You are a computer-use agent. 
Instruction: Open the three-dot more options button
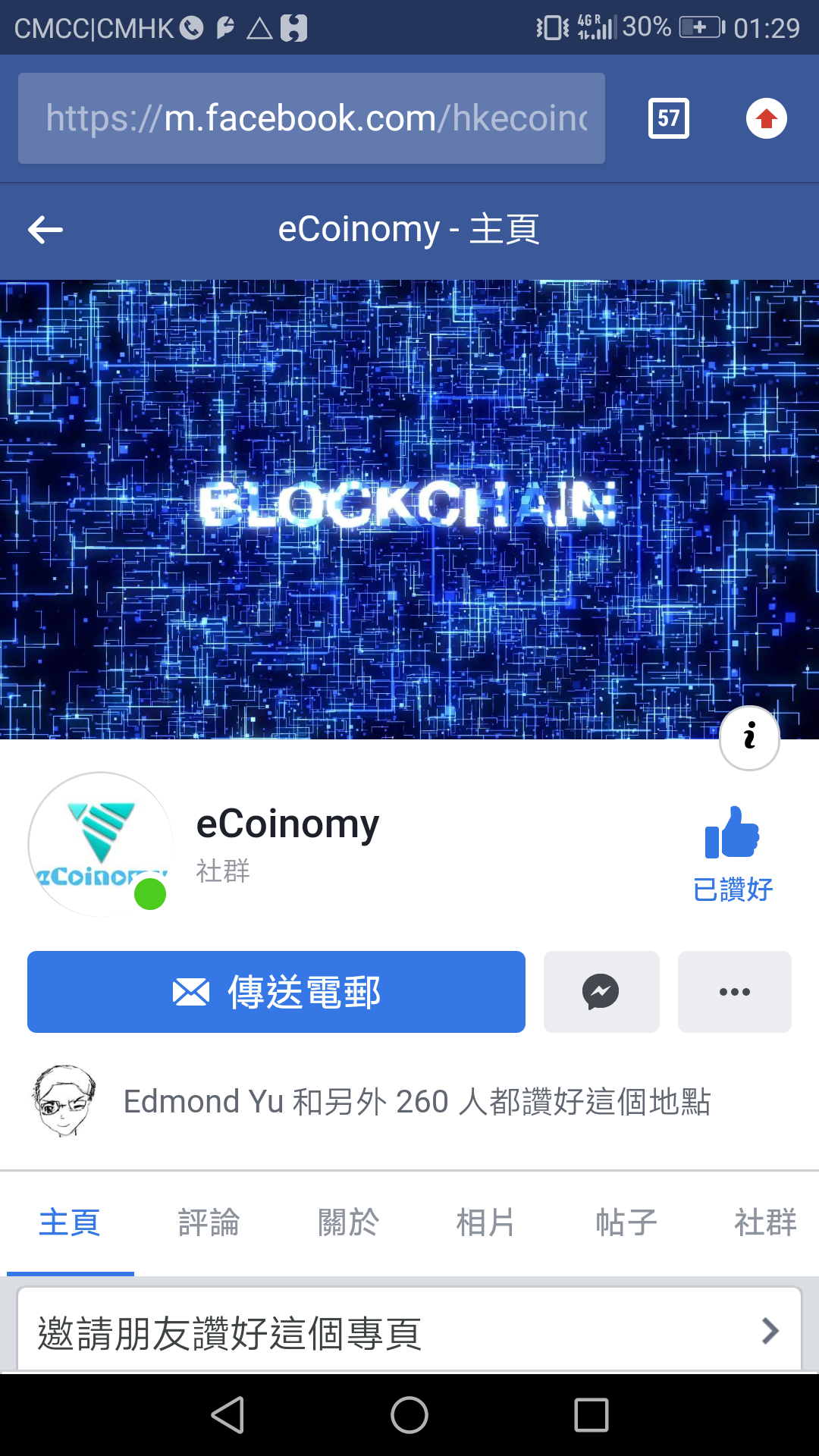pyautogui.click(x=734, y=992)
